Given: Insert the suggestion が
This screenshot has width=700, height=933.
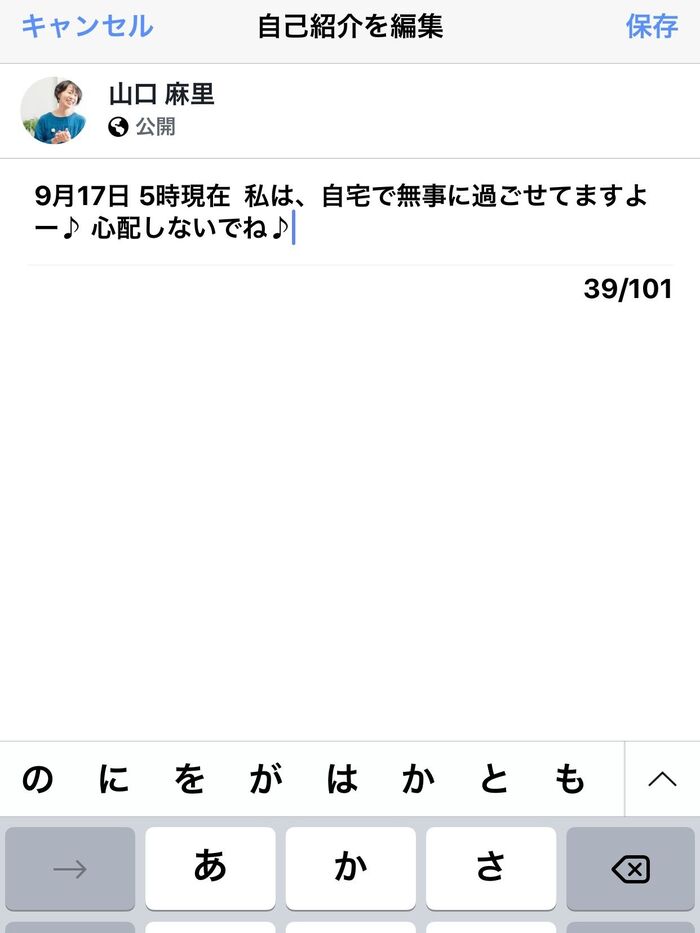Looking at the screenshot, I should pos(265,779).
